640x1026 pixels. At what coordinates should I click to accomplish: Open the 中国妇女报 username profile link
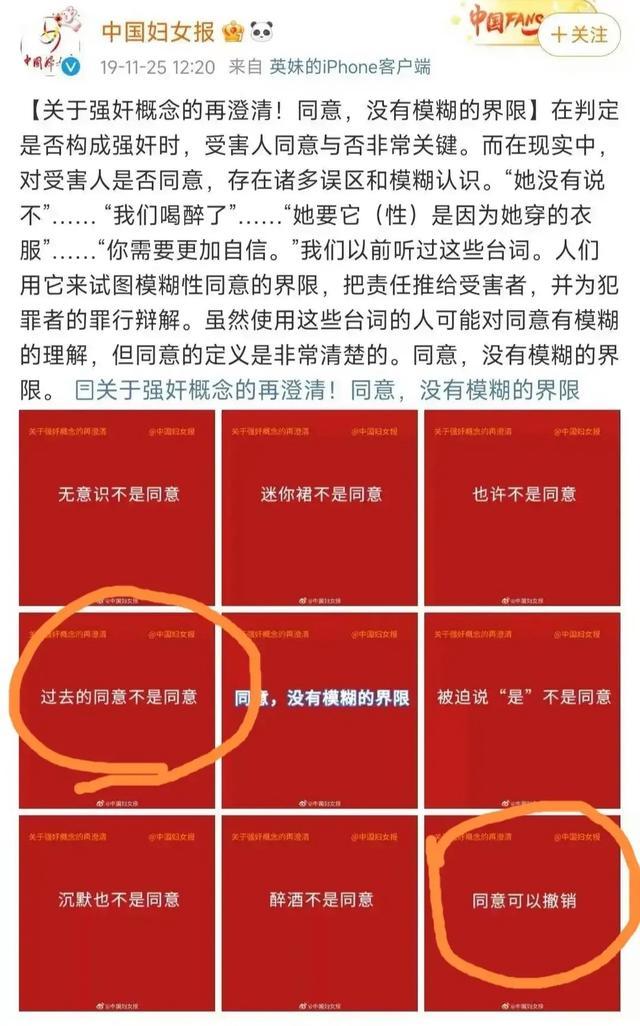157,34
